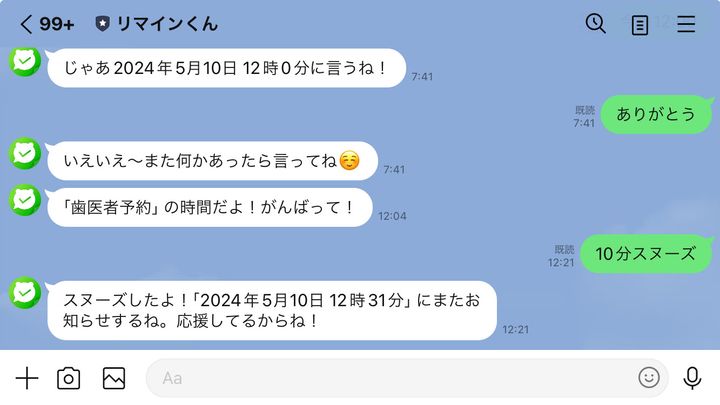Open the plus attachment menu
Viewport: 720px width, 405px height.
tap(27, 378)
